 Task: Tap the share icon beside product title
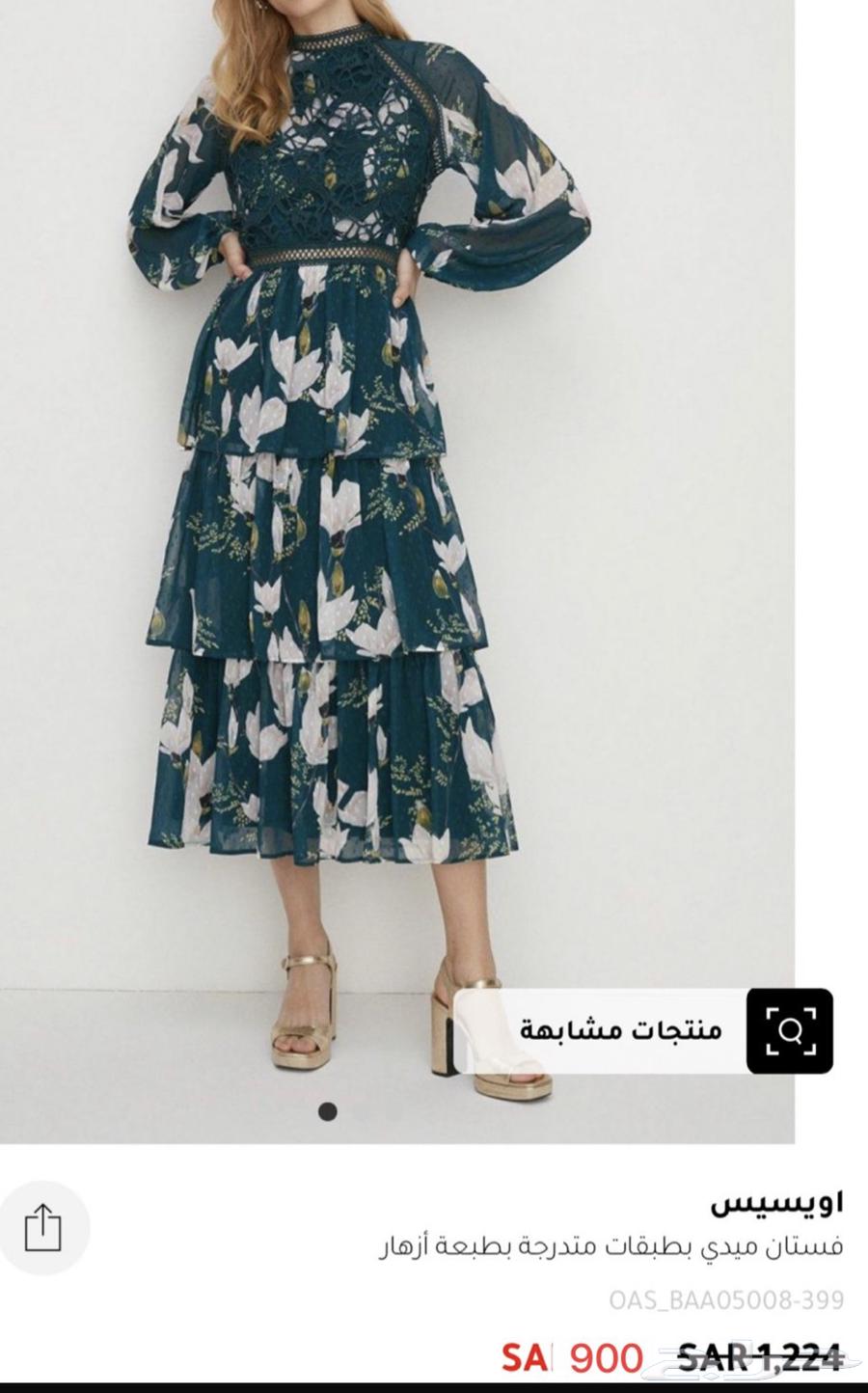pyautogui.click(x=42, y=1228)
